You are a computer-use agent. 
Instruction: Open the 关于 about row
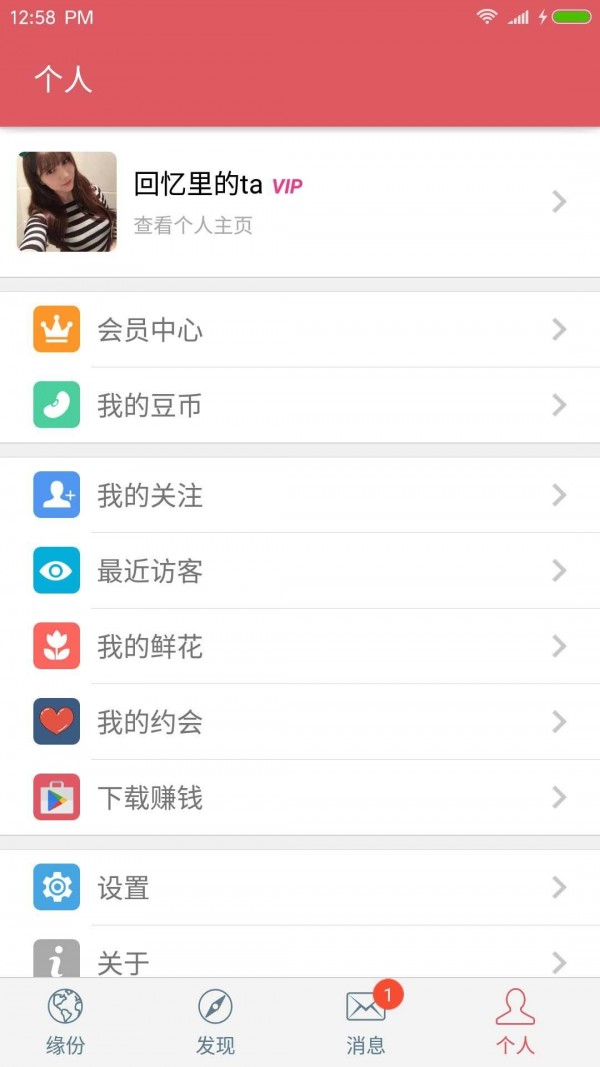300,960
